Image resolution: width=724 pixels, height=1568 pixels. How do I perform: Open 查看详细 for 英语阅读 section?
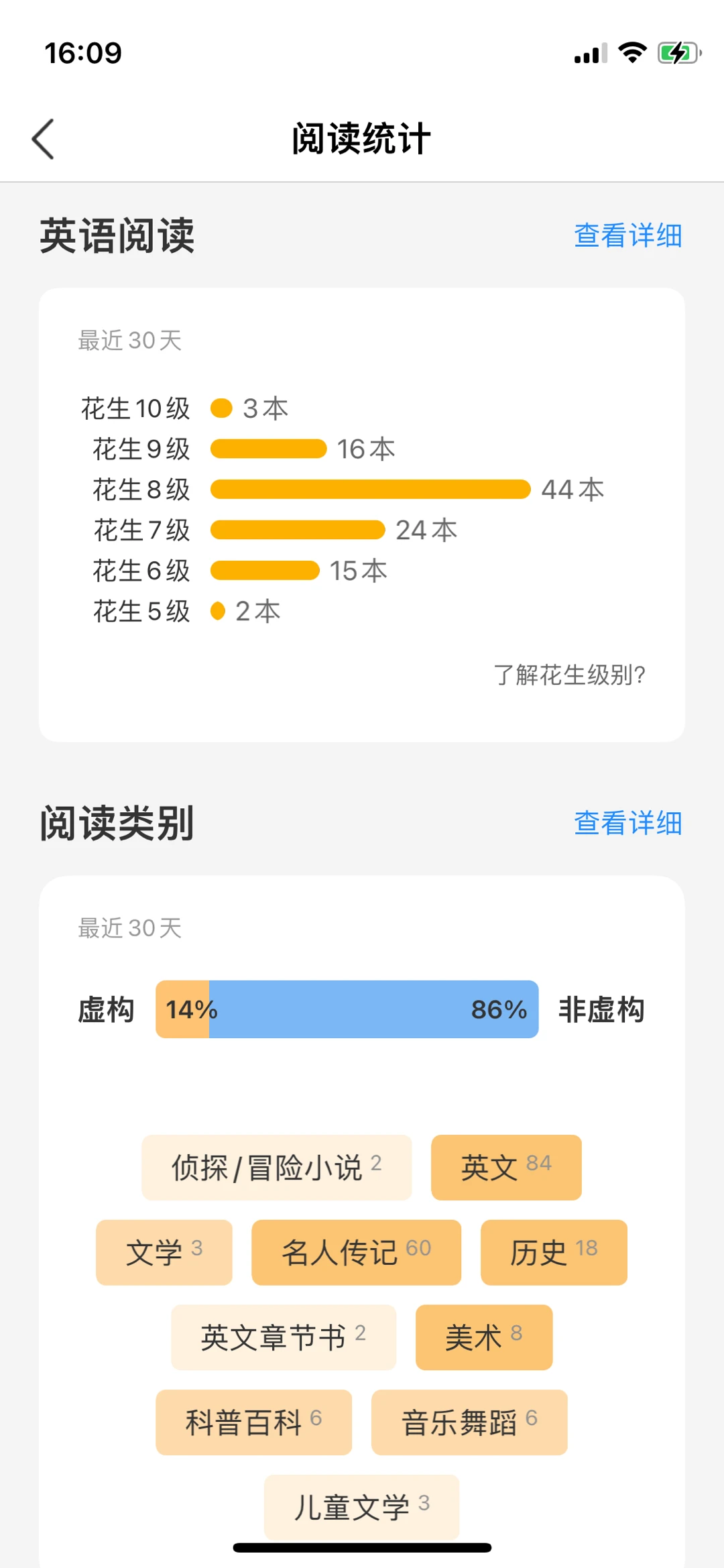628,235
